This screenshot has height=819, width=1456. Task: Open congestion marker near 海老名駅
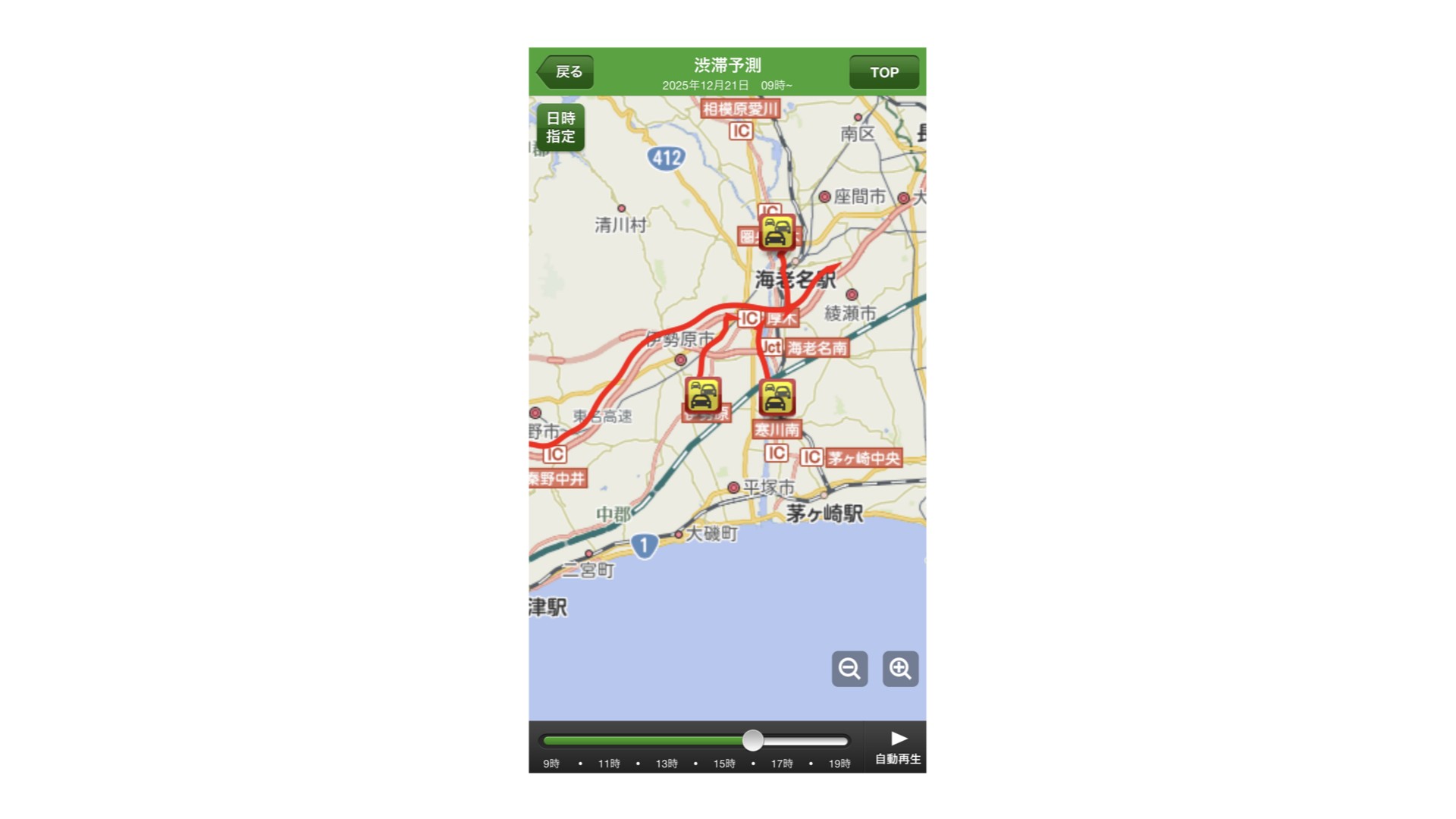click(x=776, y=232)
